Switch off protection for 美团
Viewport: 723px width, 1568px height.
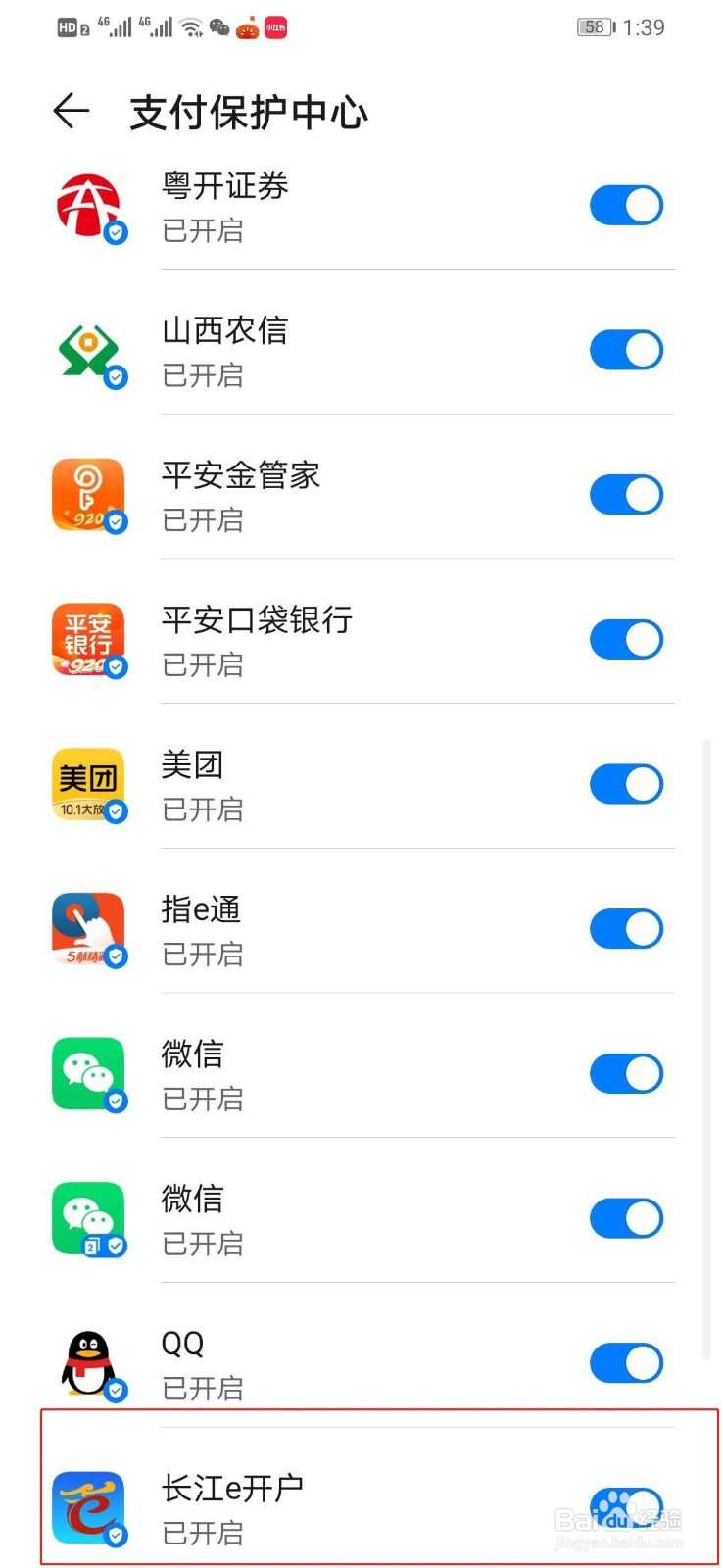(x=627, y=784)
